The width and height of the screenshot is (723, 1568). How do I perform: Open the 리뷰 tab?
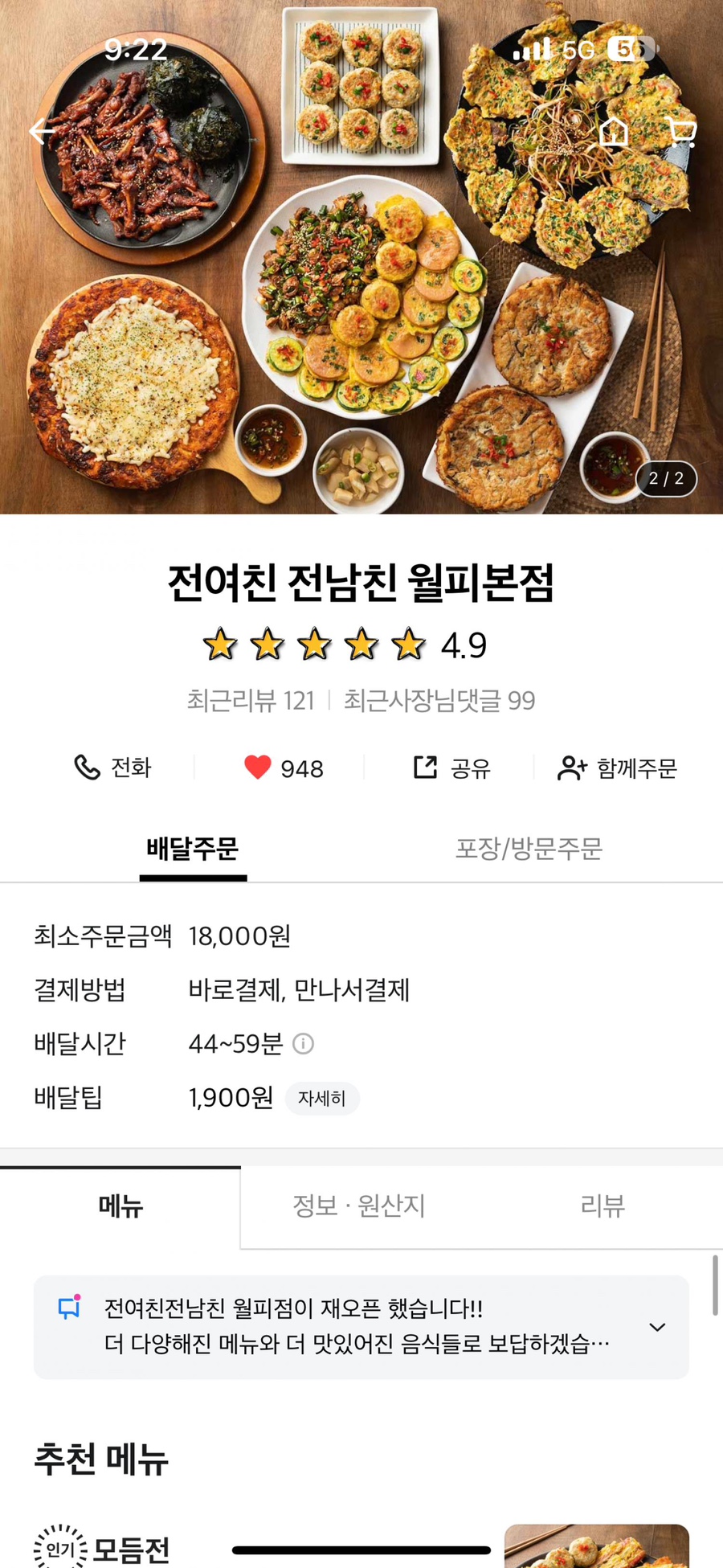(602, 1206)
